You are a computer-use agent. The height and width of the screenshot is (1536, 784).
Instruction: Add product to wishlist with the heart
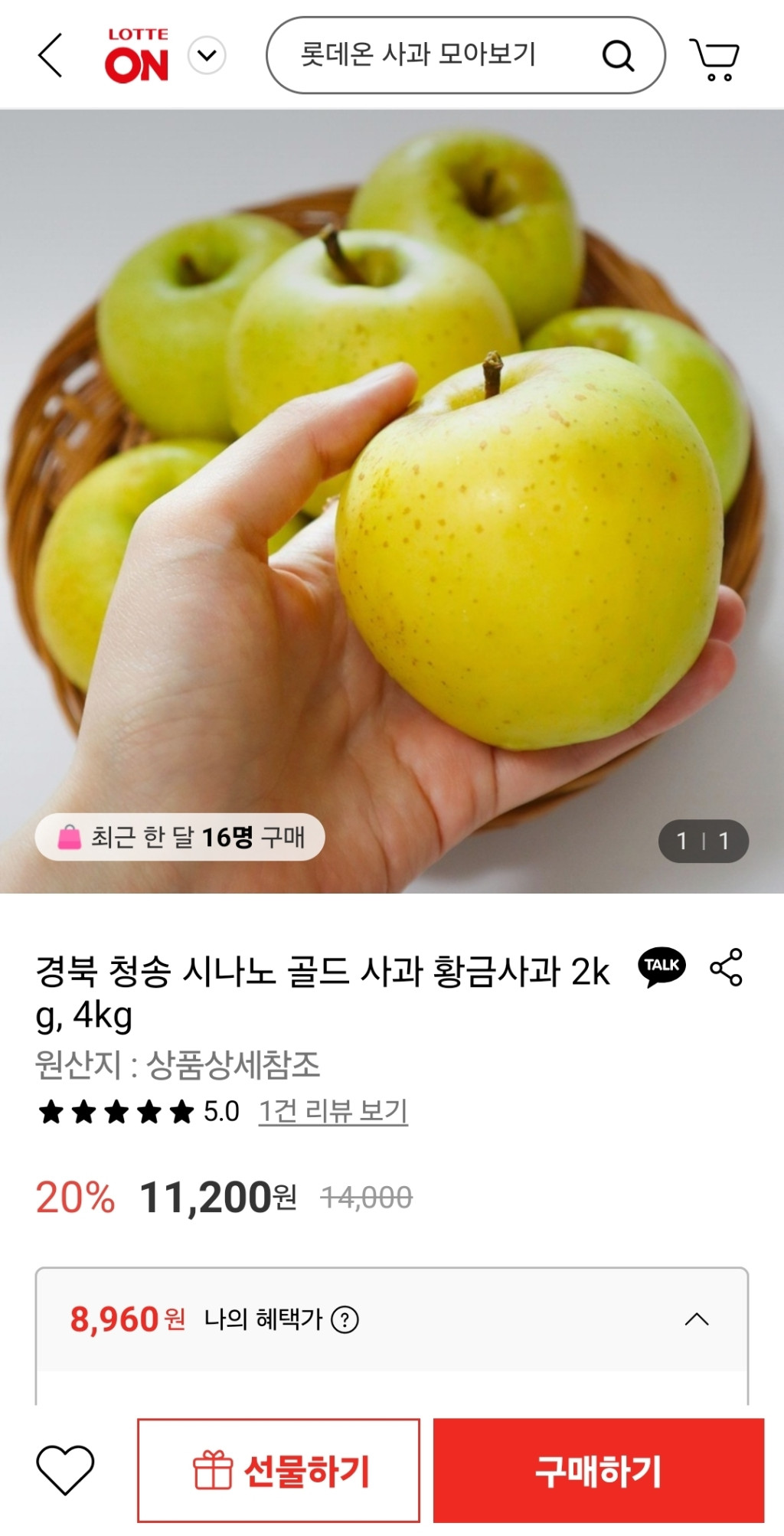tap(65, 1470)
